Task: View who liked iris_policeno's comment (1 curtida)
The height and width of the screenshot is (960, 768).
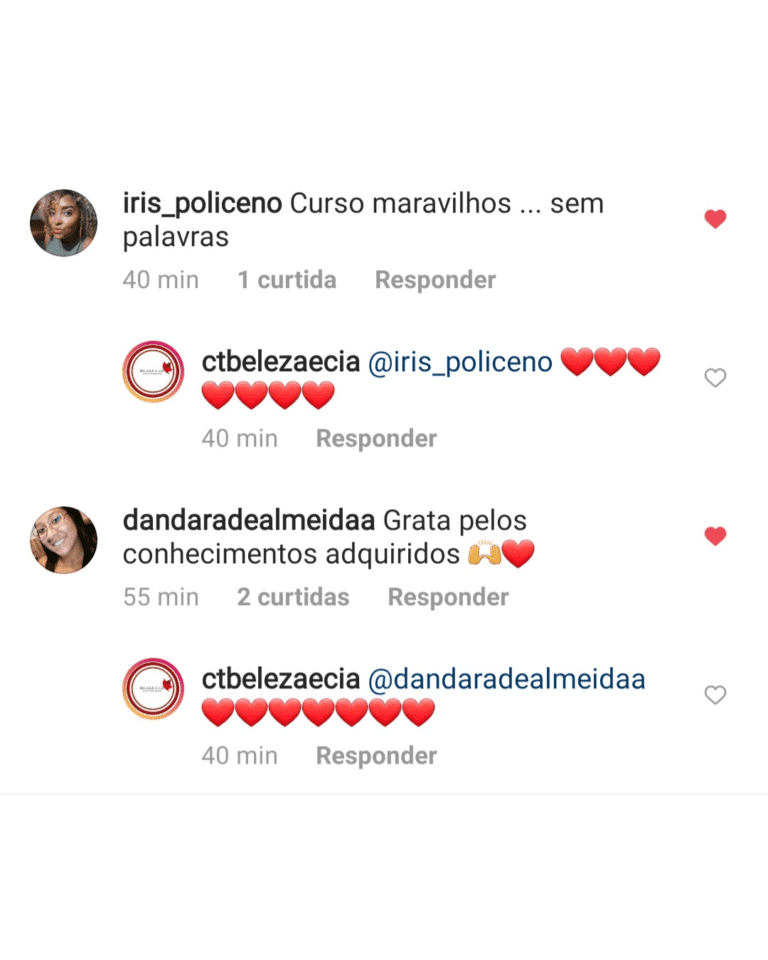Action: (x=287, y=280)
